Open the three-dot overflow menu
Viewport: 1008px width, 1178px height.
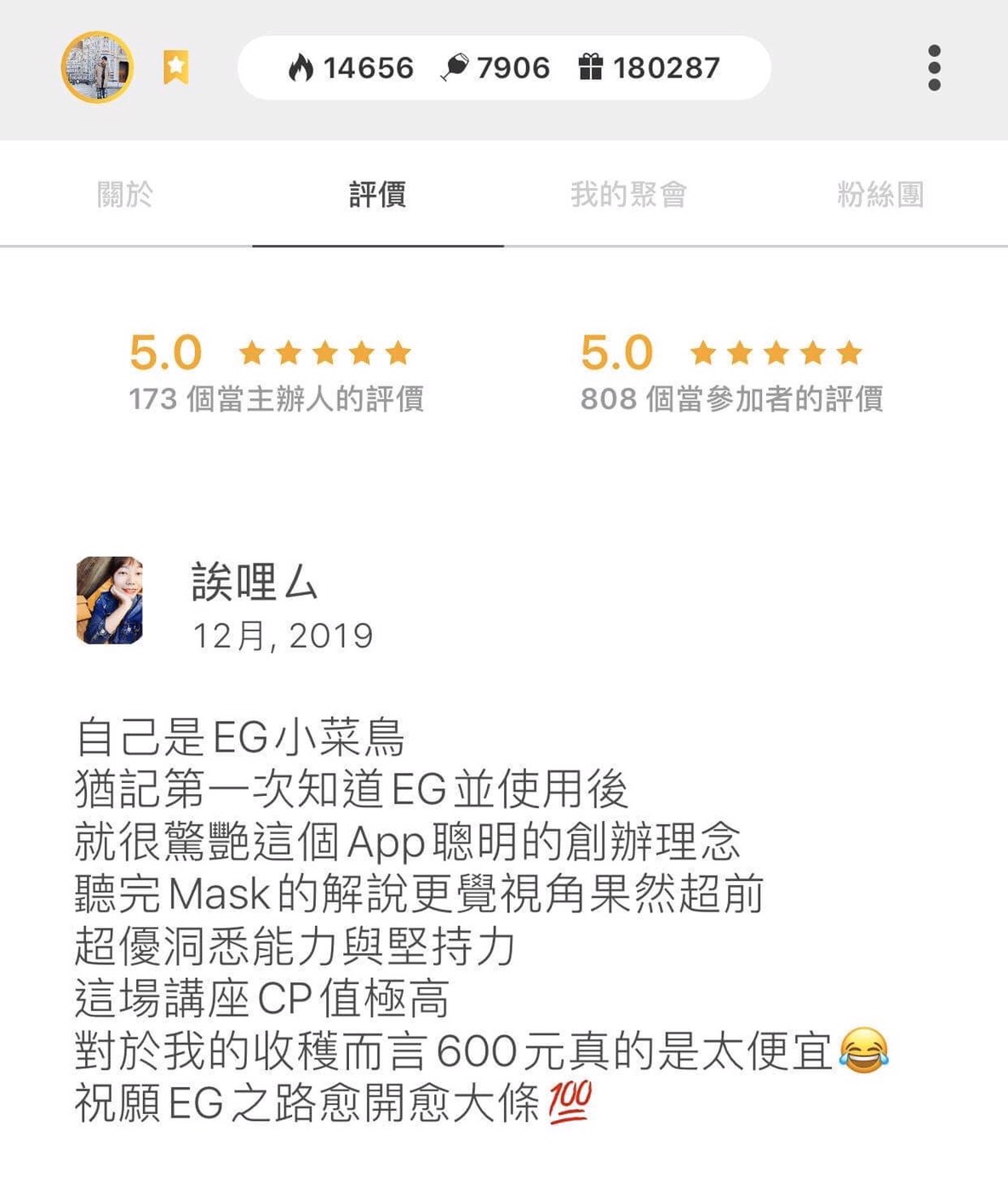tap(934, 68)
